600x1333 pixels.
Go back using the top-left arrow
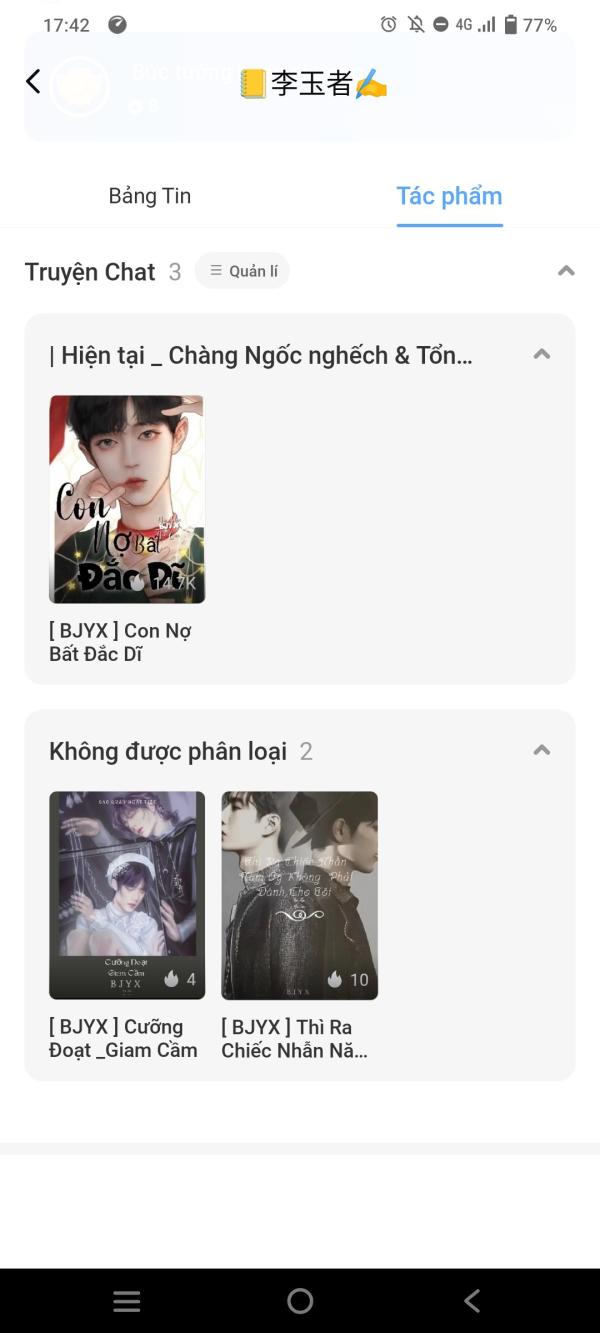click(33, 82)
